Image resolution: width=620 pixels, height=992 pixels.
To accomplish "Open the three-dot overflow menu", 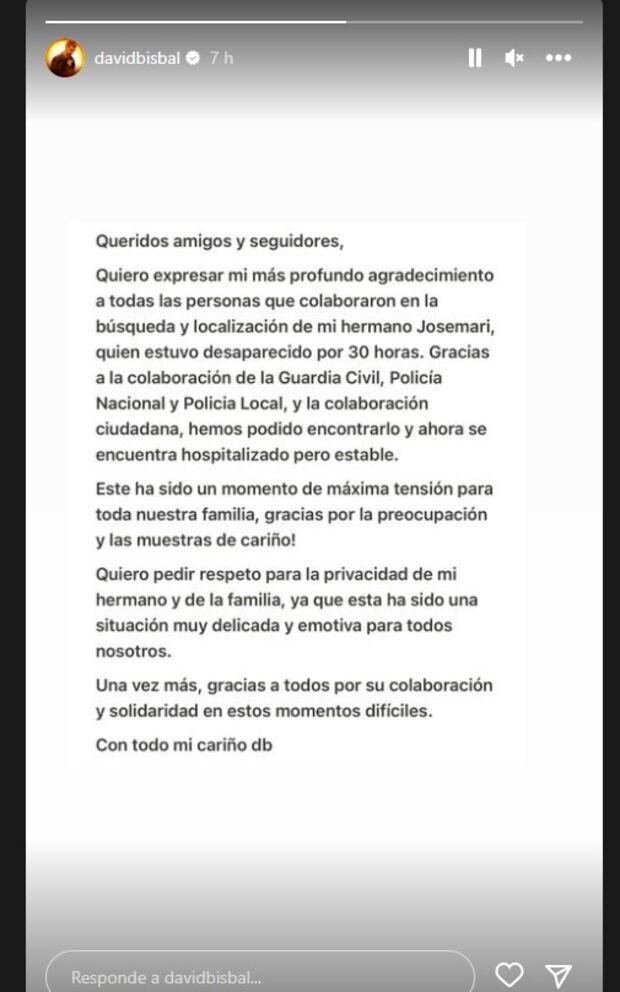I will click(x=558, y=58).
